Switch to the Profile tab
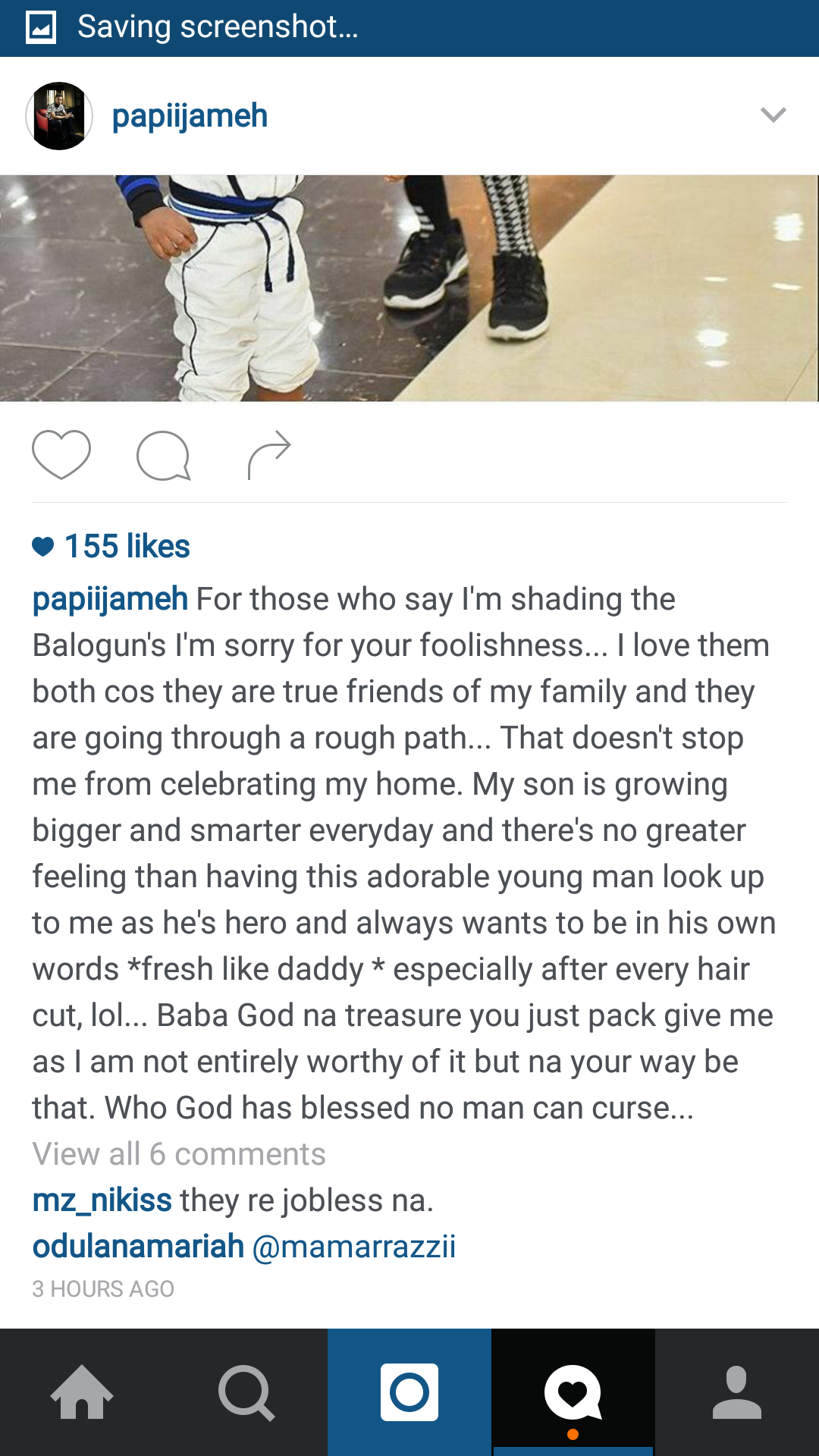Image resolution: width=819 pixels, height=1456 pixels. point(737,1392)
